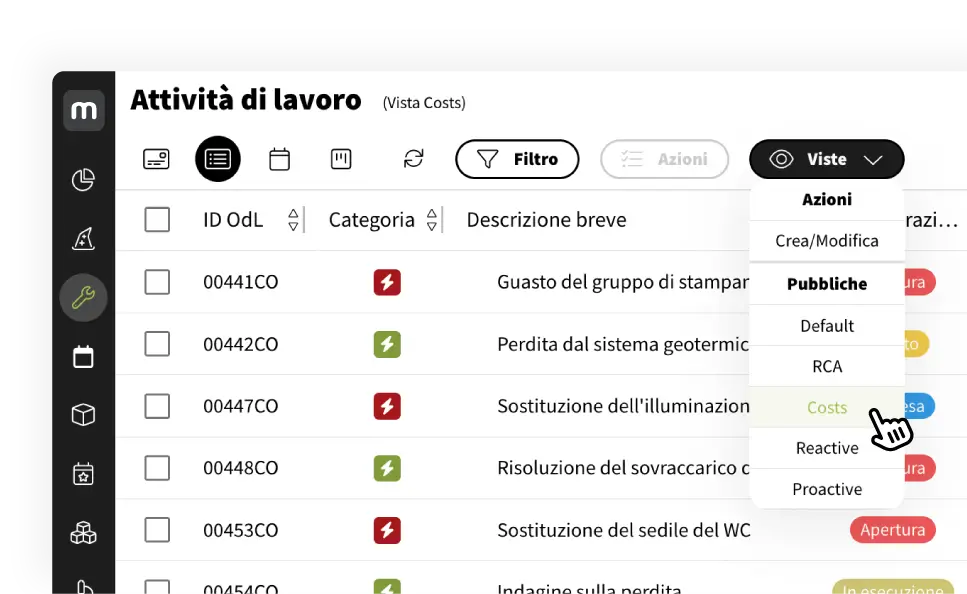Switch to card view layout
Viewport: 967px width, 594px height.
156,159
